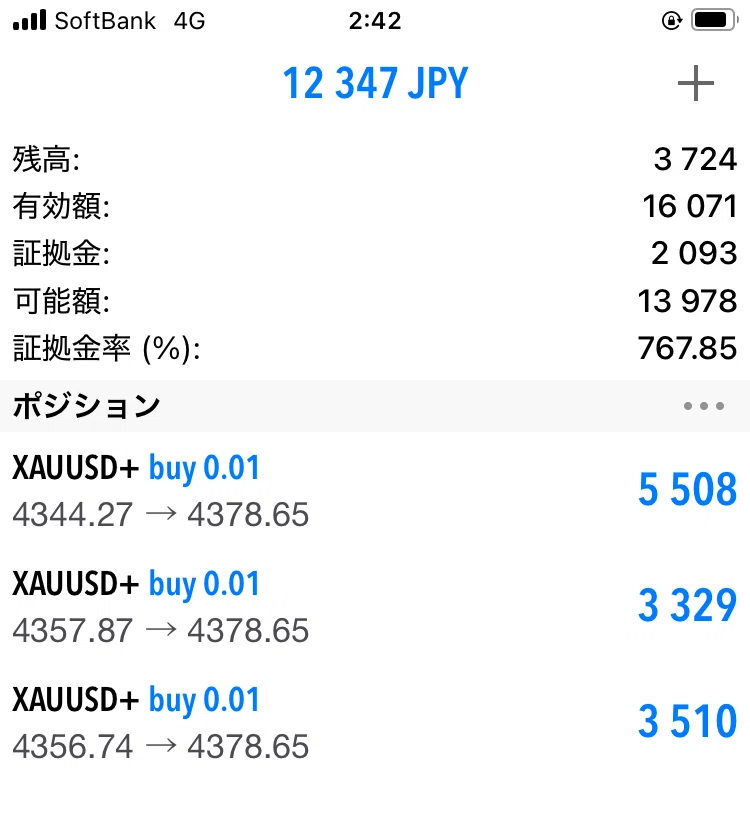Image resolution: width=750 pixels, height=838 pixels.
Task: Open the XAUUSD+ position opened at 4357.87
Action: [375, 606]
